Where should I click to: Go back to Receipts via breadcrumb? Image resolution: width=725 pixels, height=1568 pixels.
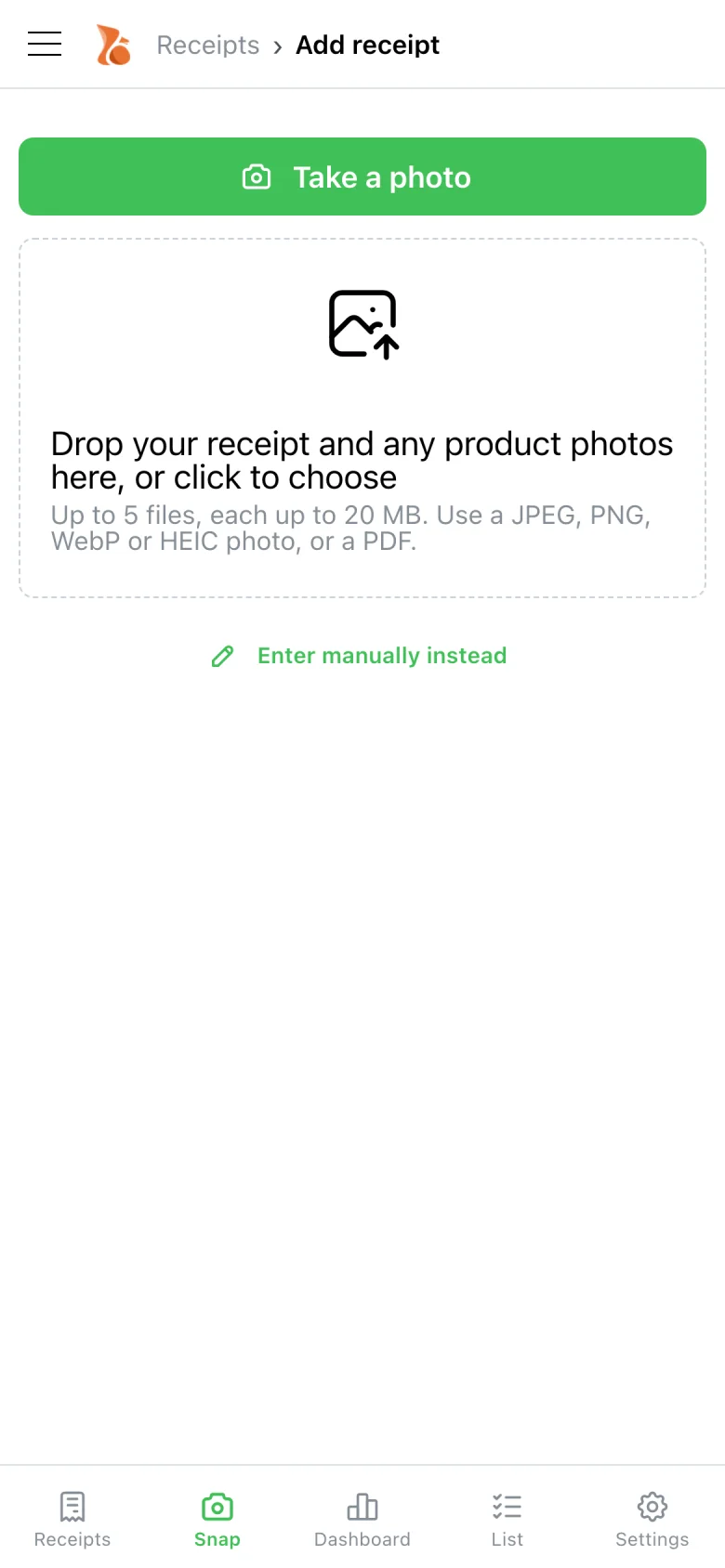point(207,45)
